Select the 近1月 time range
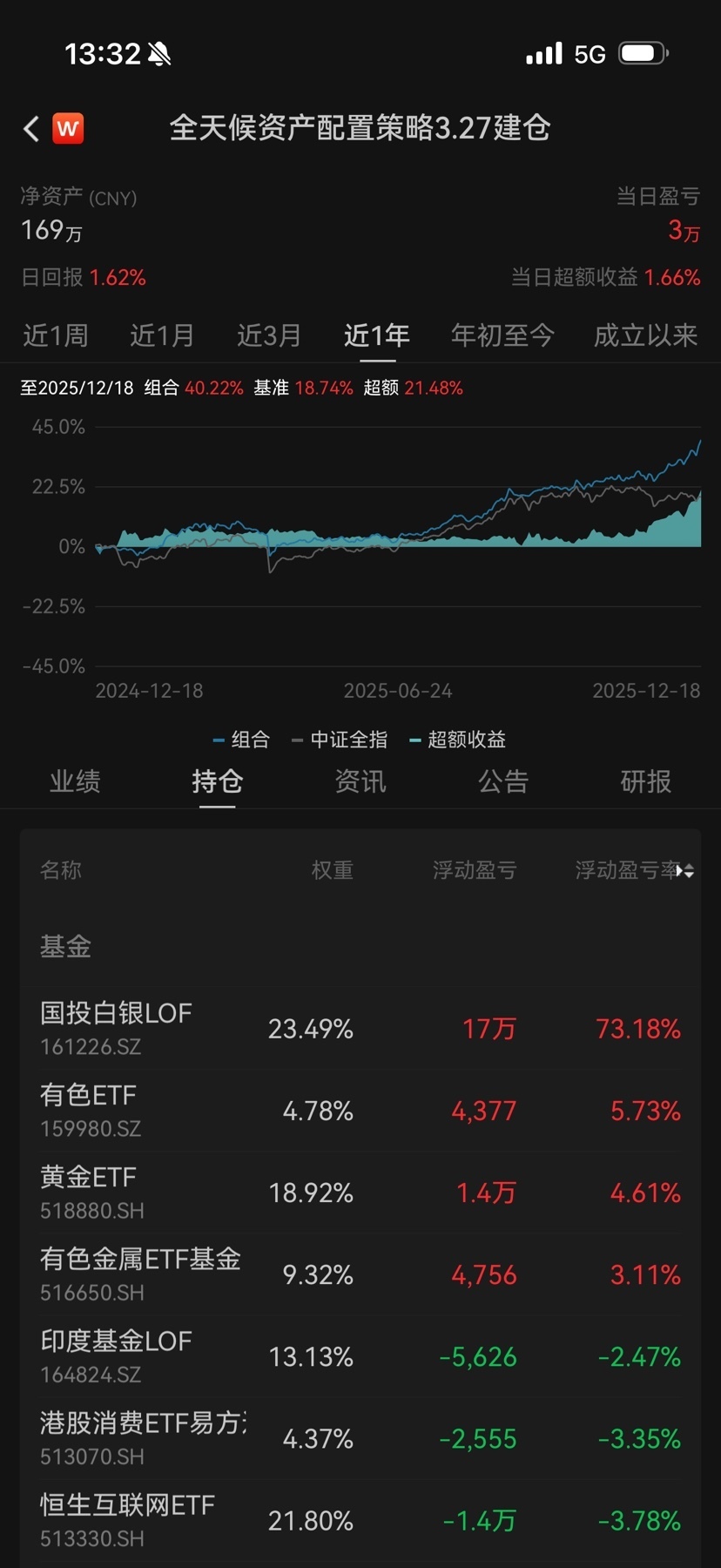Image resolution: width=721 pixels, height=1568 pixels. click(x=162, y=335)
